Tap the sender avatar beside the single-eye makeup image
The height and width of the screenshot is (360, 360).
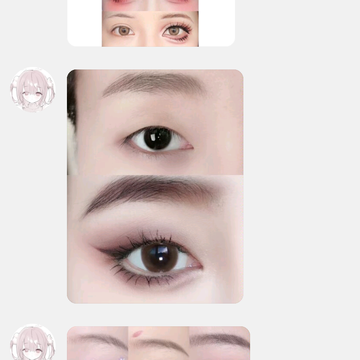(33, 90)
